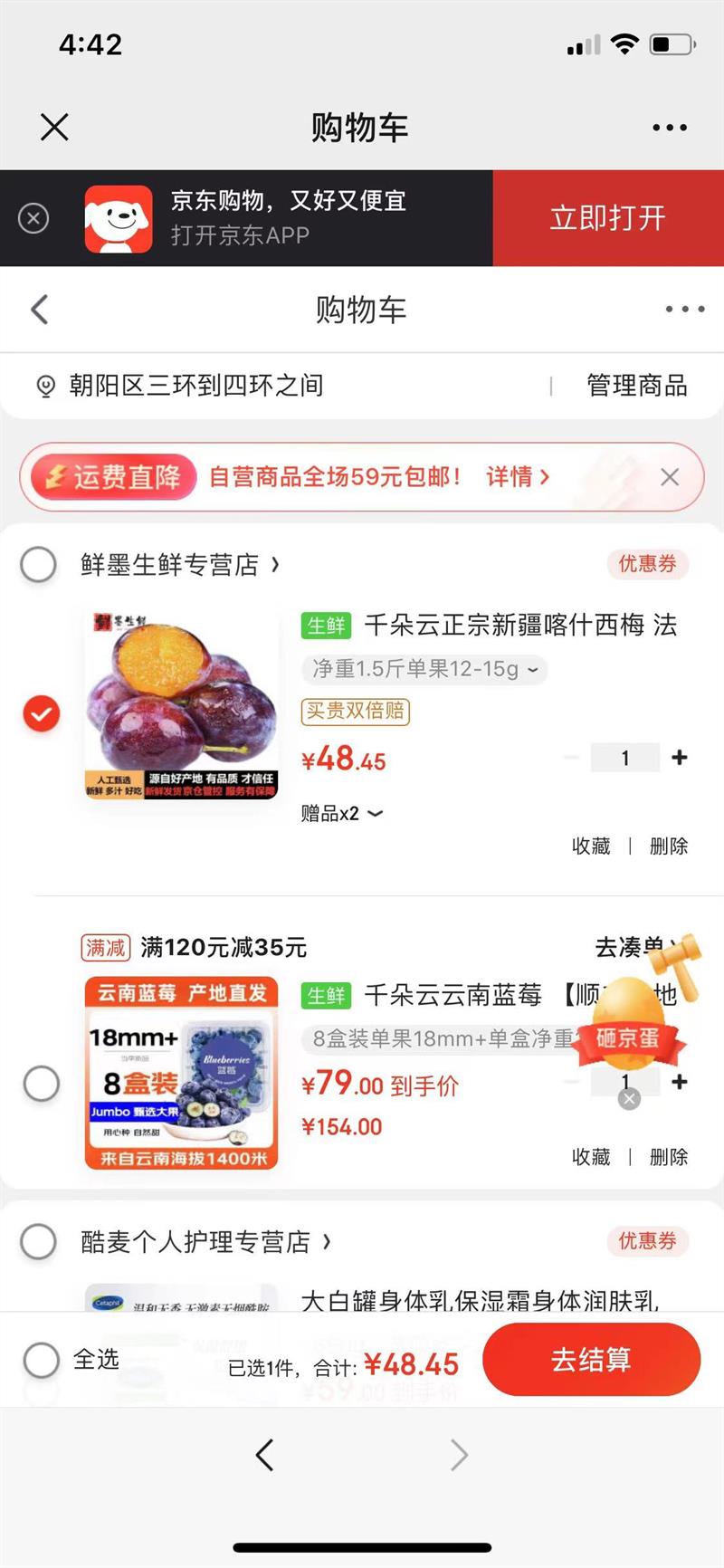View 详情 of the 运费直降 promotion
This screenshot has width=724, height=1568.
click(x=517, y=477)
